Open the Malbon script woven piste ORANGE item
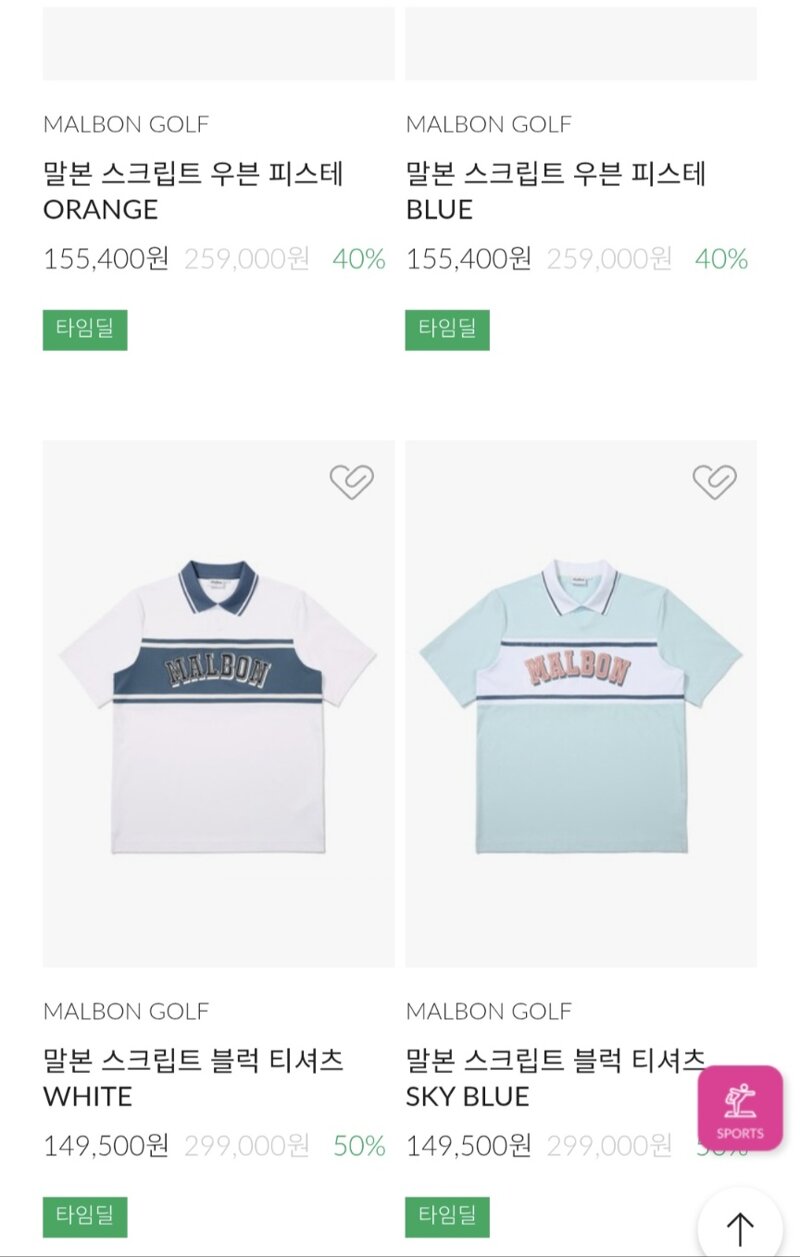 point(193,191)
